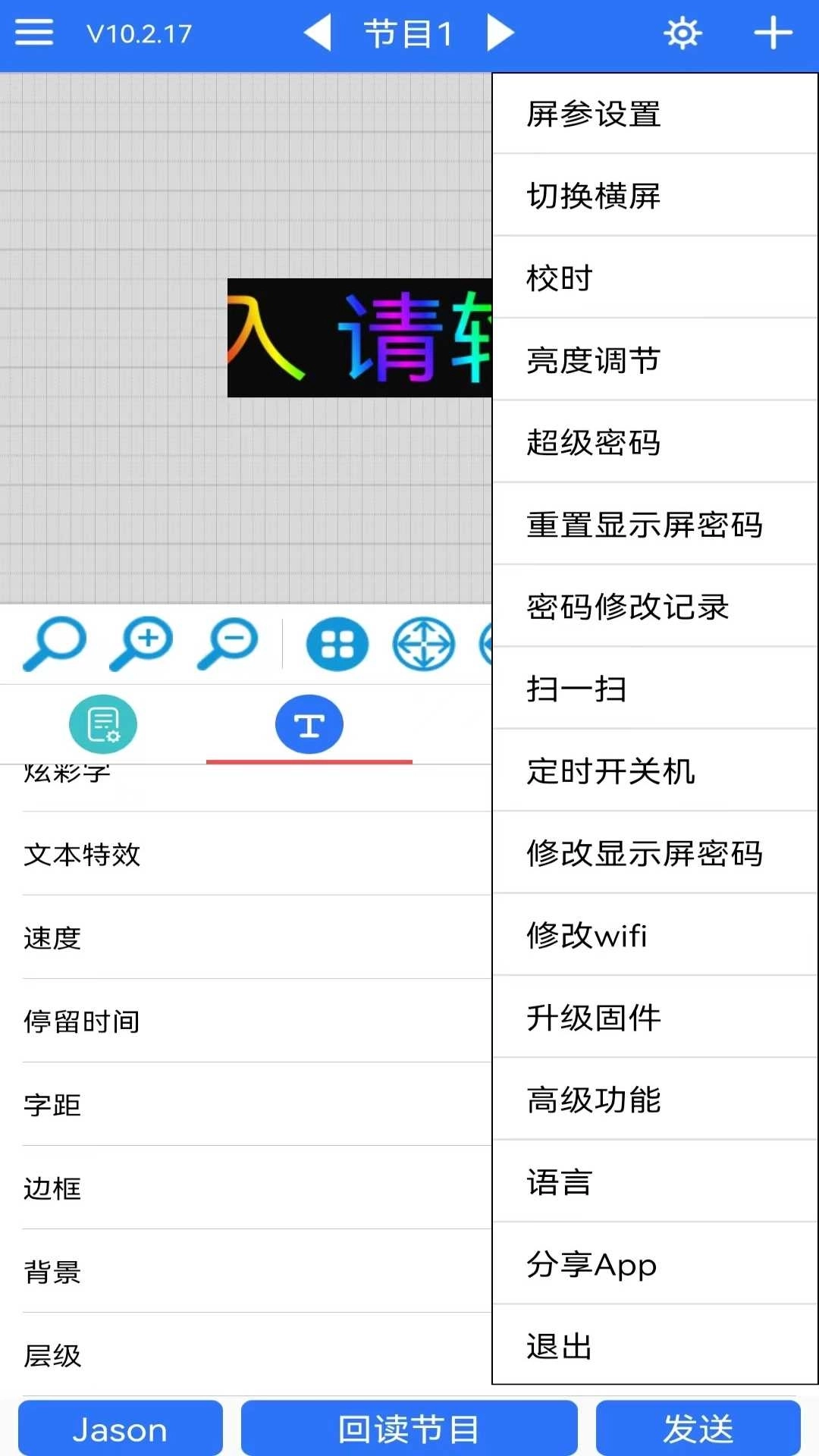Open the settings gear menu

[682, 33]
